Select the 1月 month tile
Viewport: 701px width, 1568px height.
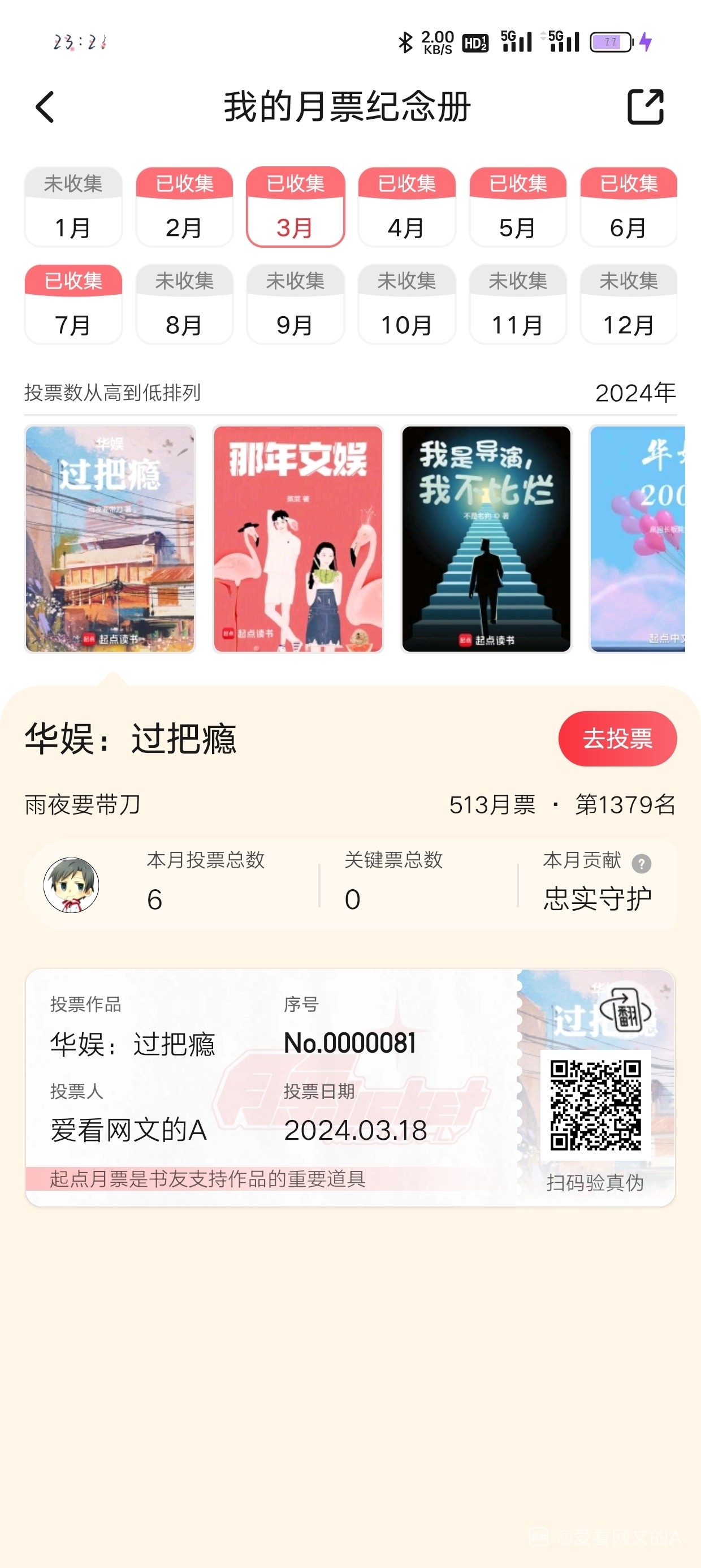[73, 207]
